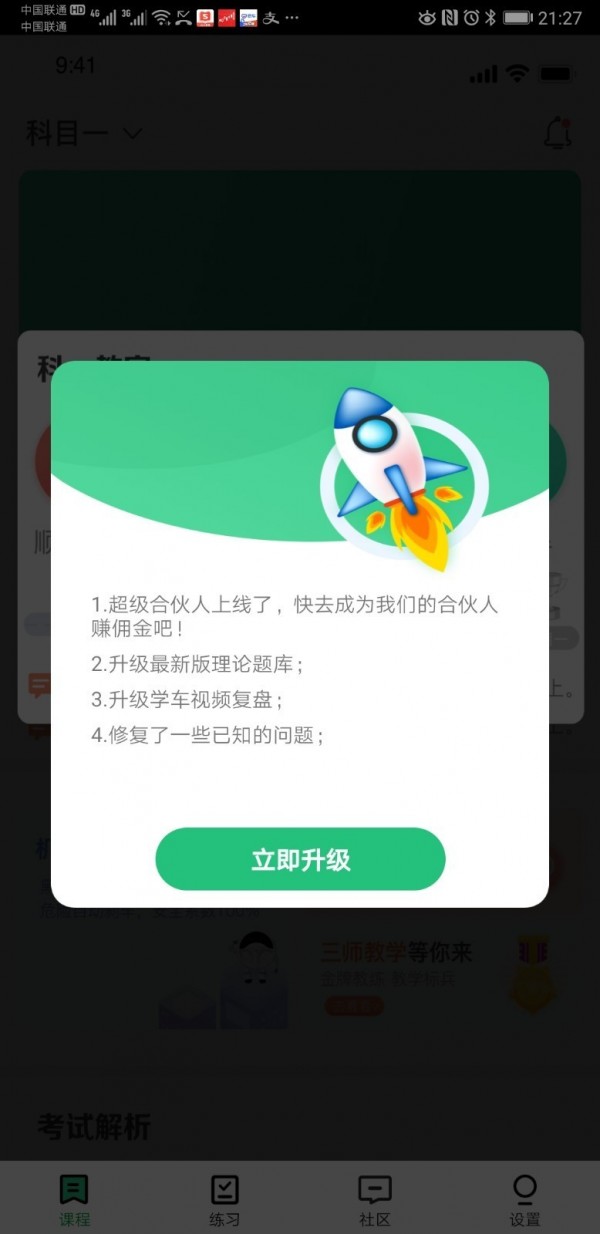Expand the 科目一 subject dropdown

pos(84,133)
